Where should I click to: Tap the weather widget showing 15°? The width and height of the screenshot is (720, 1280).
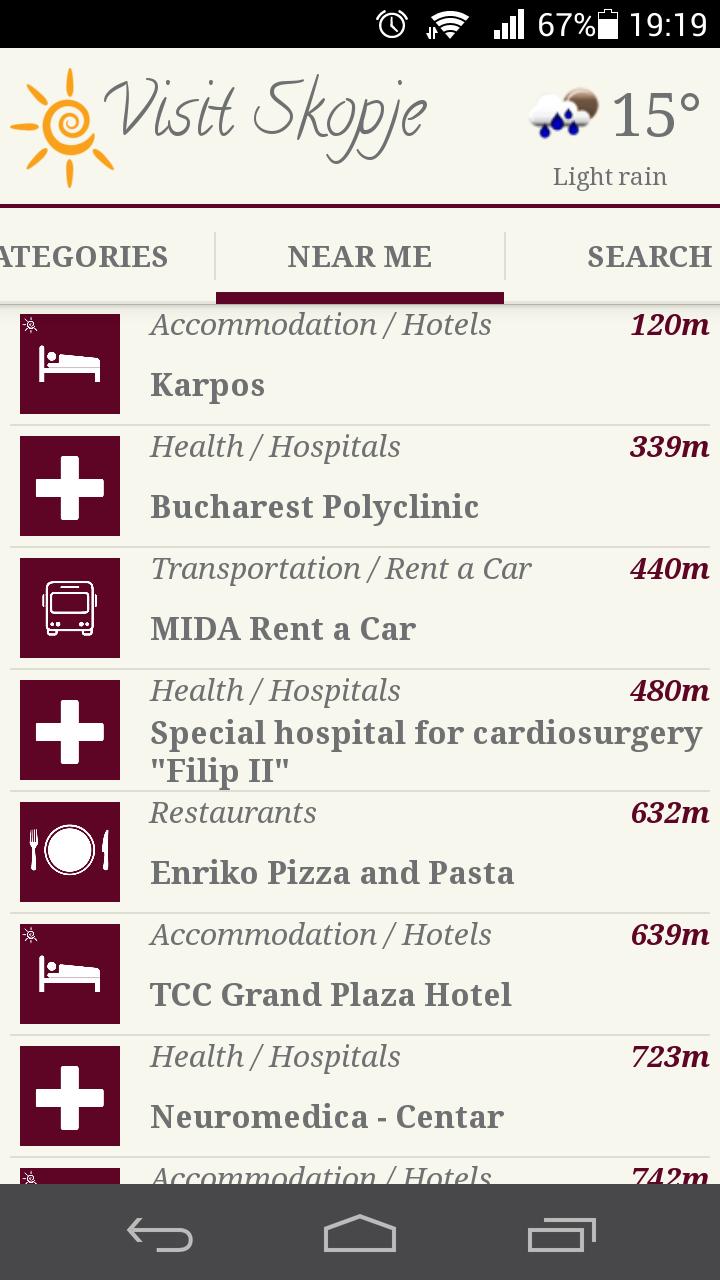coord(614,135)
